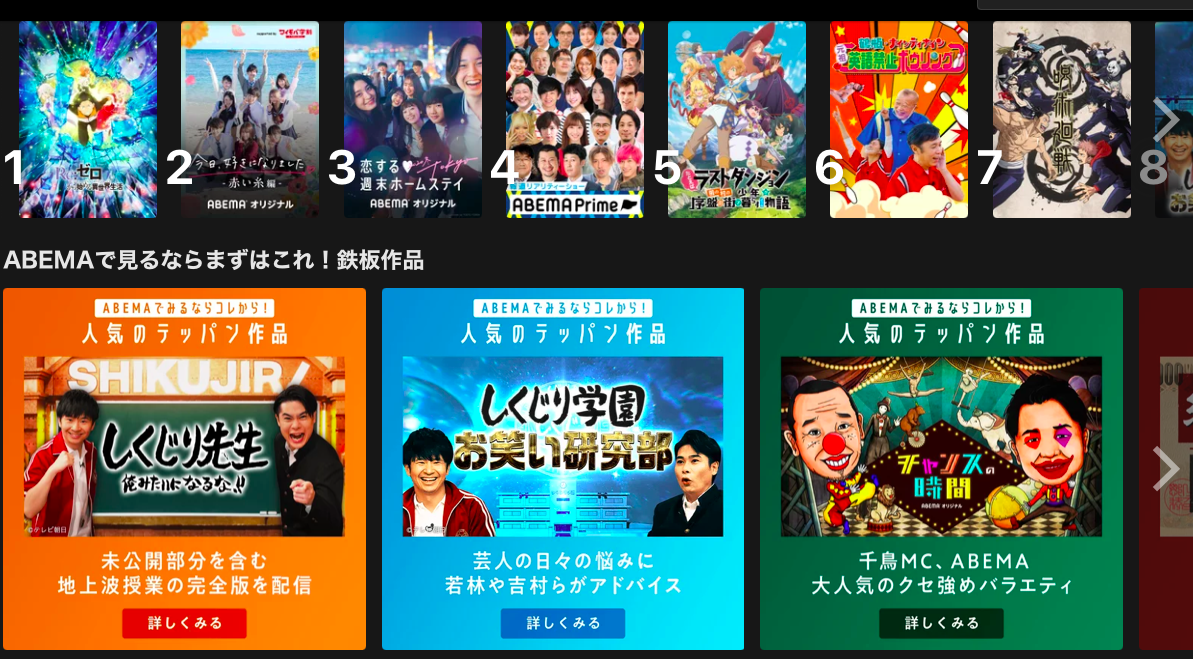1193x659 pixels.
Task: Open rank 3 恋する週末ホームステイ poster
Action: (413, 120)
